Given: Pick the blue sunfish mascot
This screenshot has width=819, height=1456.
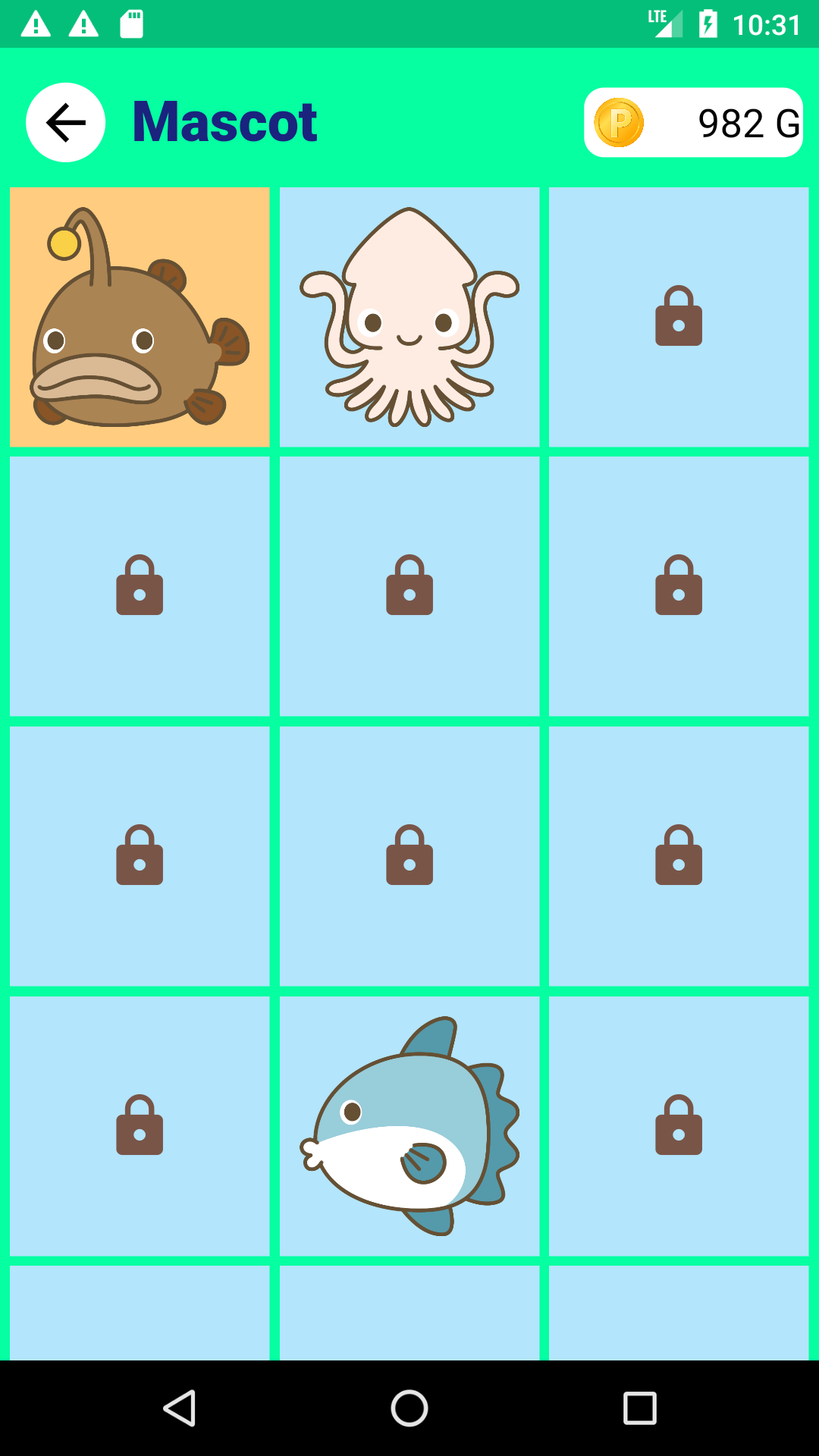Looking at the screenshot, I should 409,1126.
